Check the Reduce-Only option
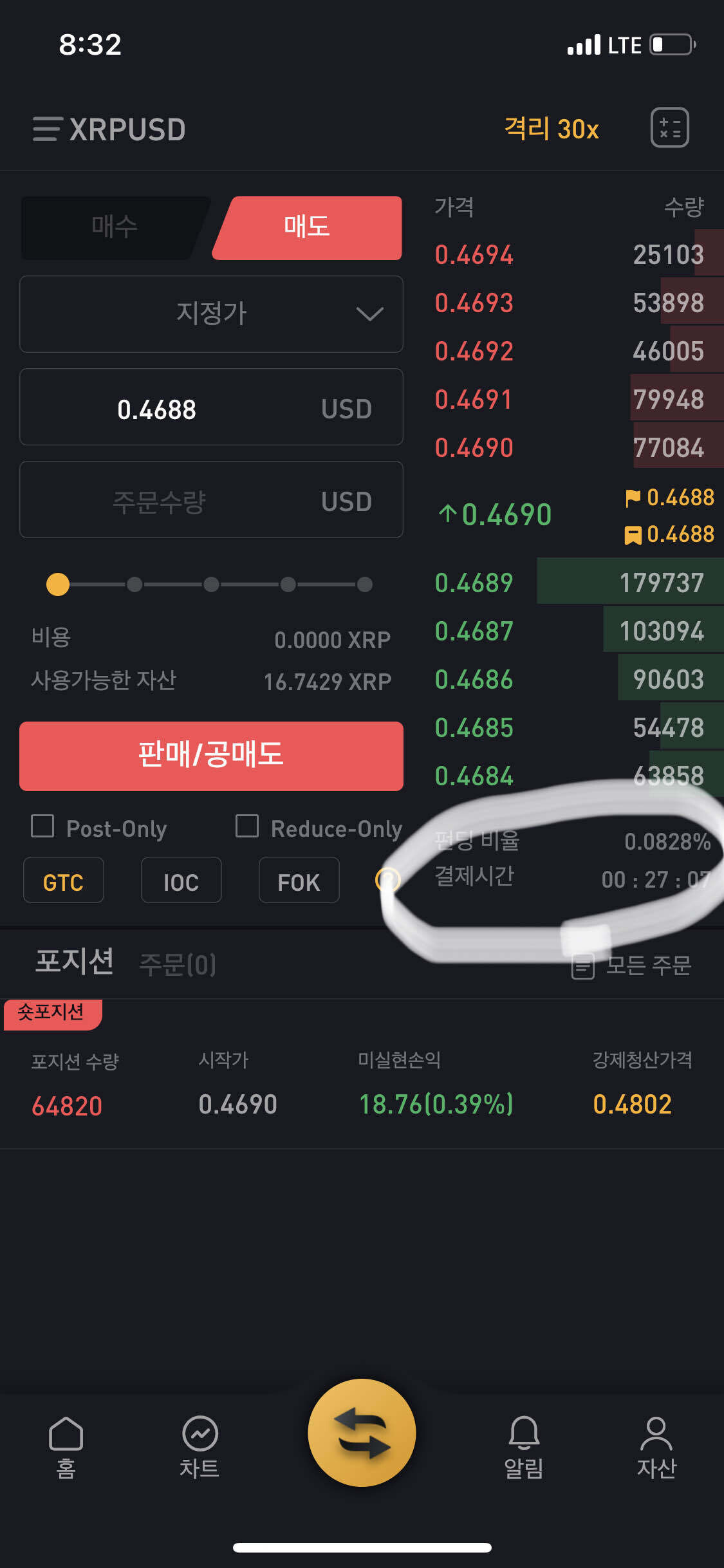The width and height of the screenshot is (724, 1568). (247, 826)
